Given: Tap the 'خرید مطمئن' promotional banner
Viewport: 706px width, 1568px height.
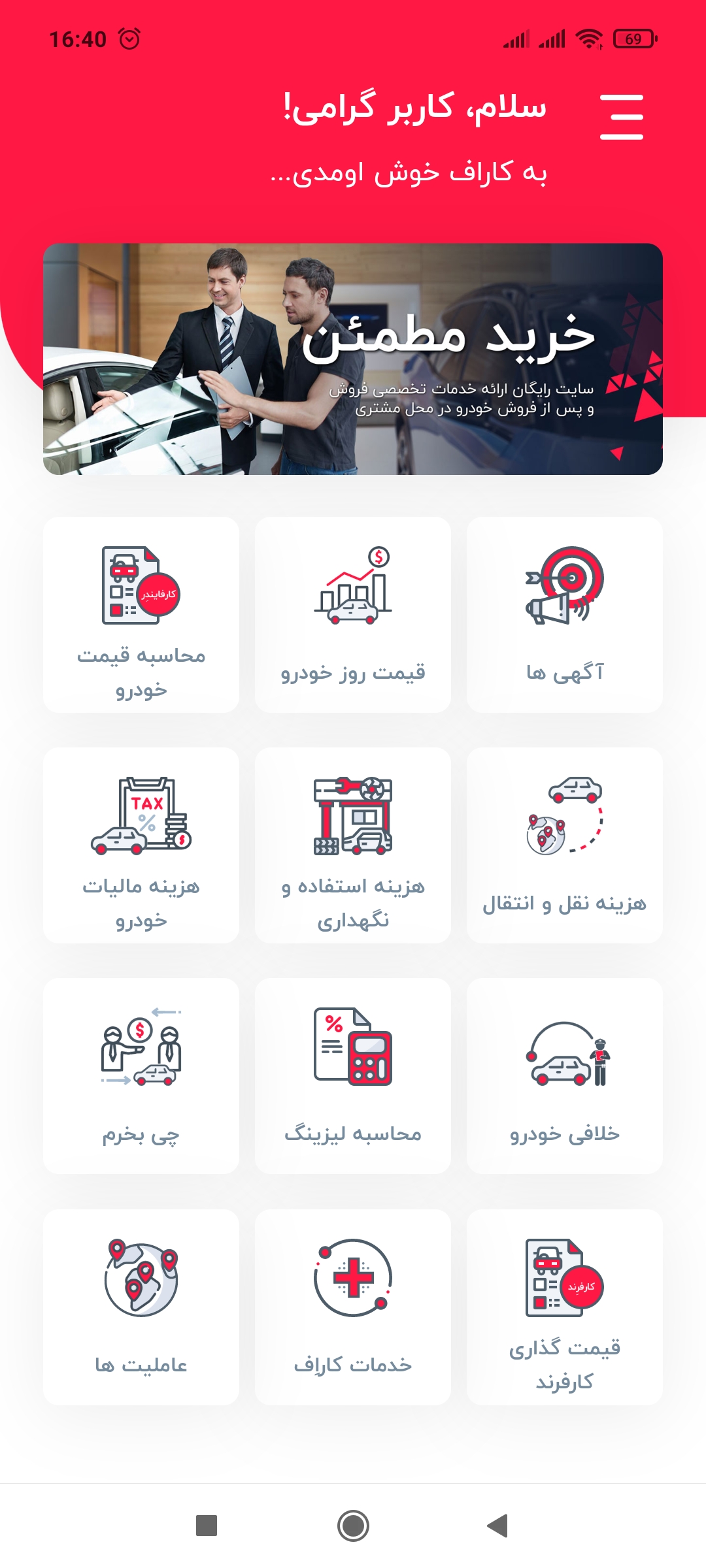Looking at the screenshot, I should click(x=353, y=359).
